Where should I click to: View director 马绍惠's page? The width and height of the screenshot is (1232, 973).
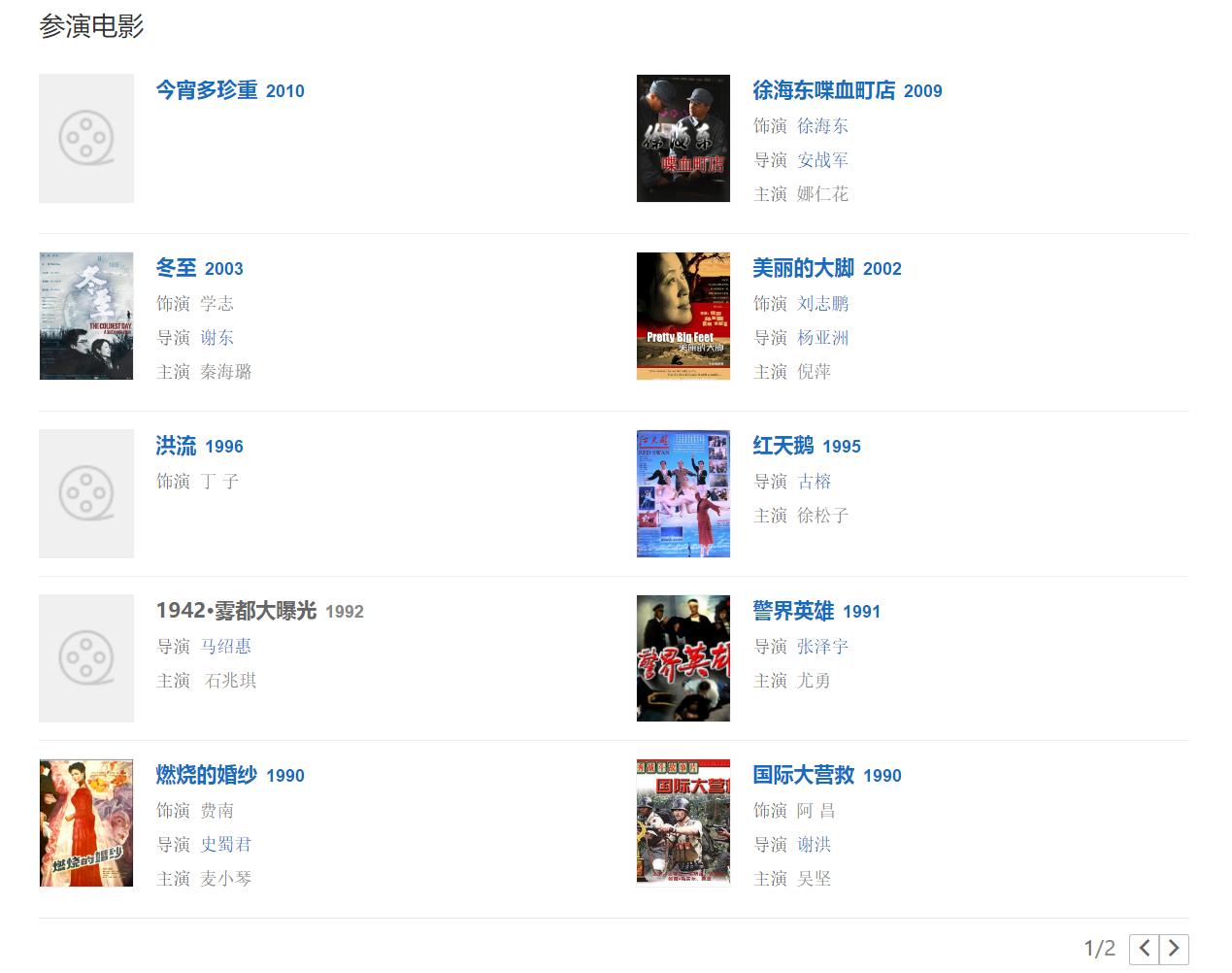[226, 647]
